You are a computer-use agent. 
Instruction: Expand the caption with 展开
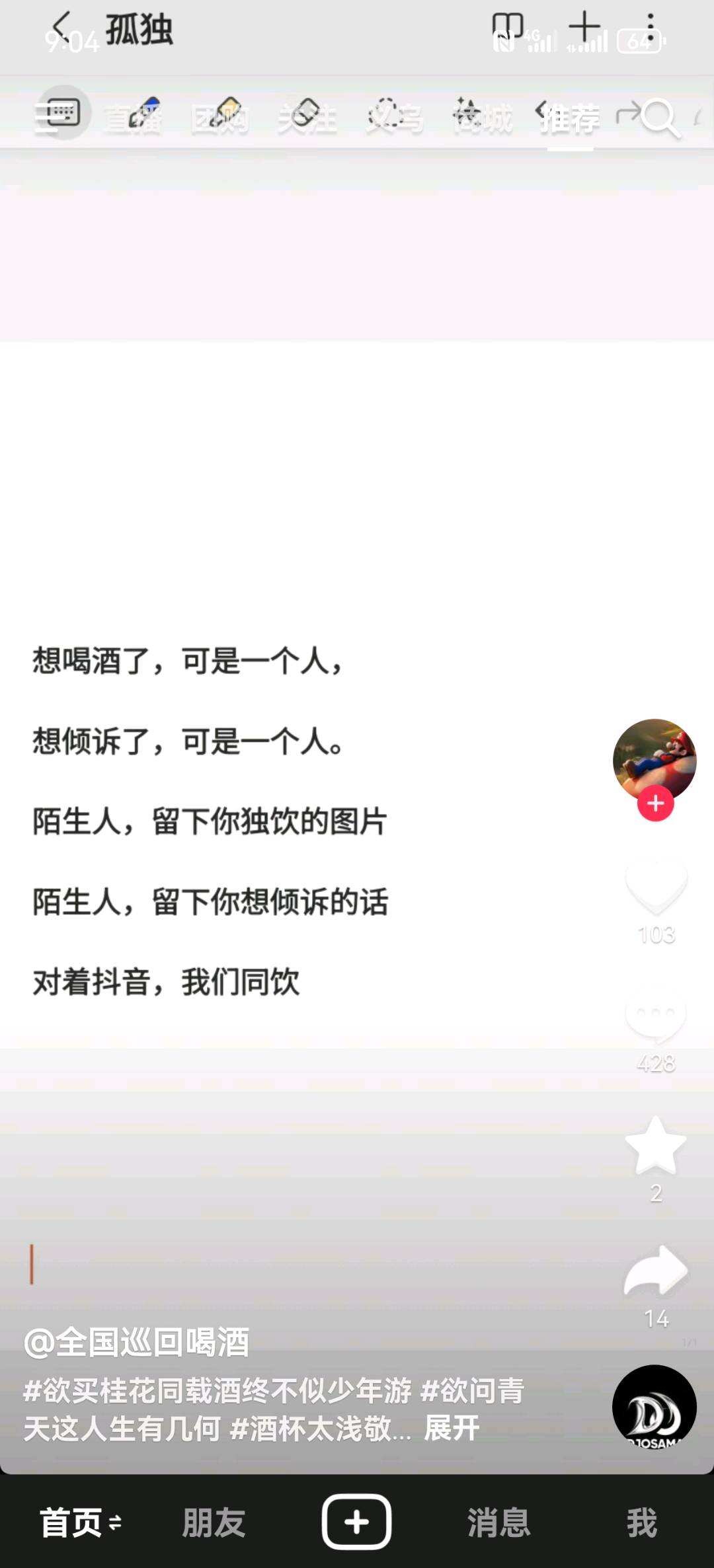[x=452, y=1428]
